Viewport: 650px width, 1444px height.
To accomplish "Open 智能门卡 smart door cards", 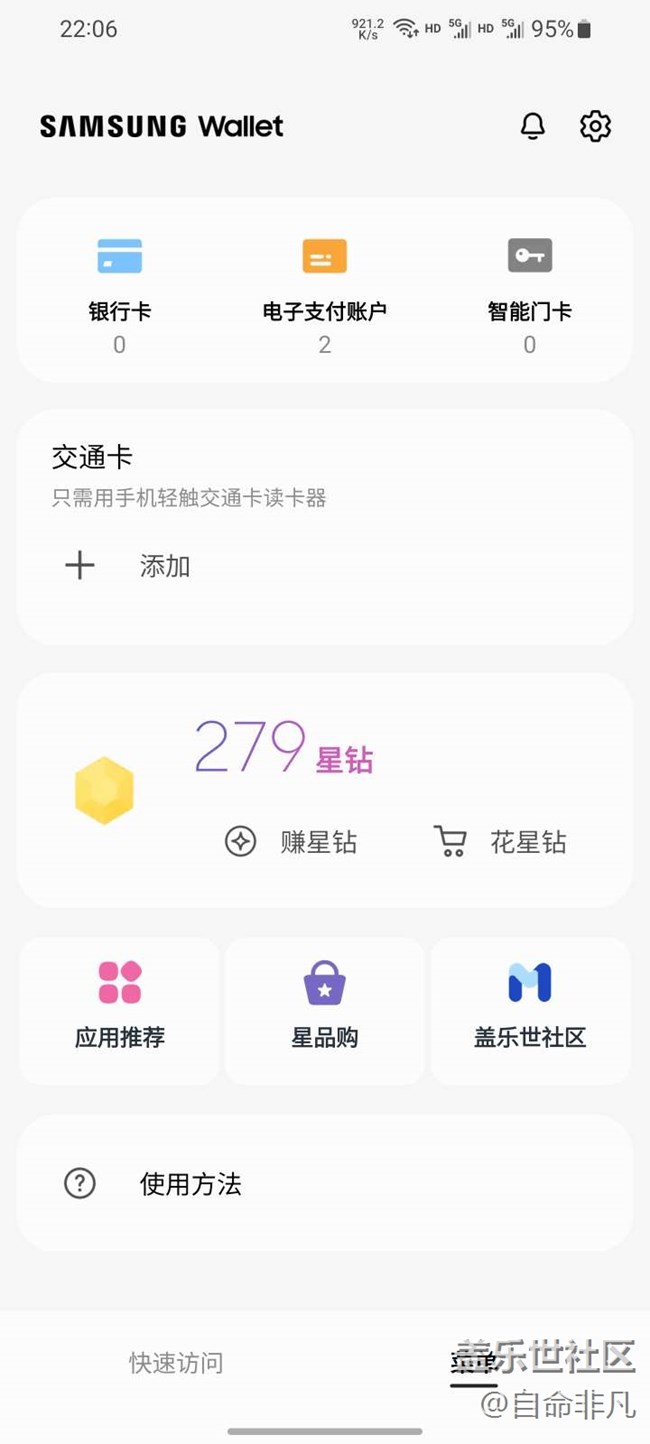I will pyautogui.click(x=529, y=288).
